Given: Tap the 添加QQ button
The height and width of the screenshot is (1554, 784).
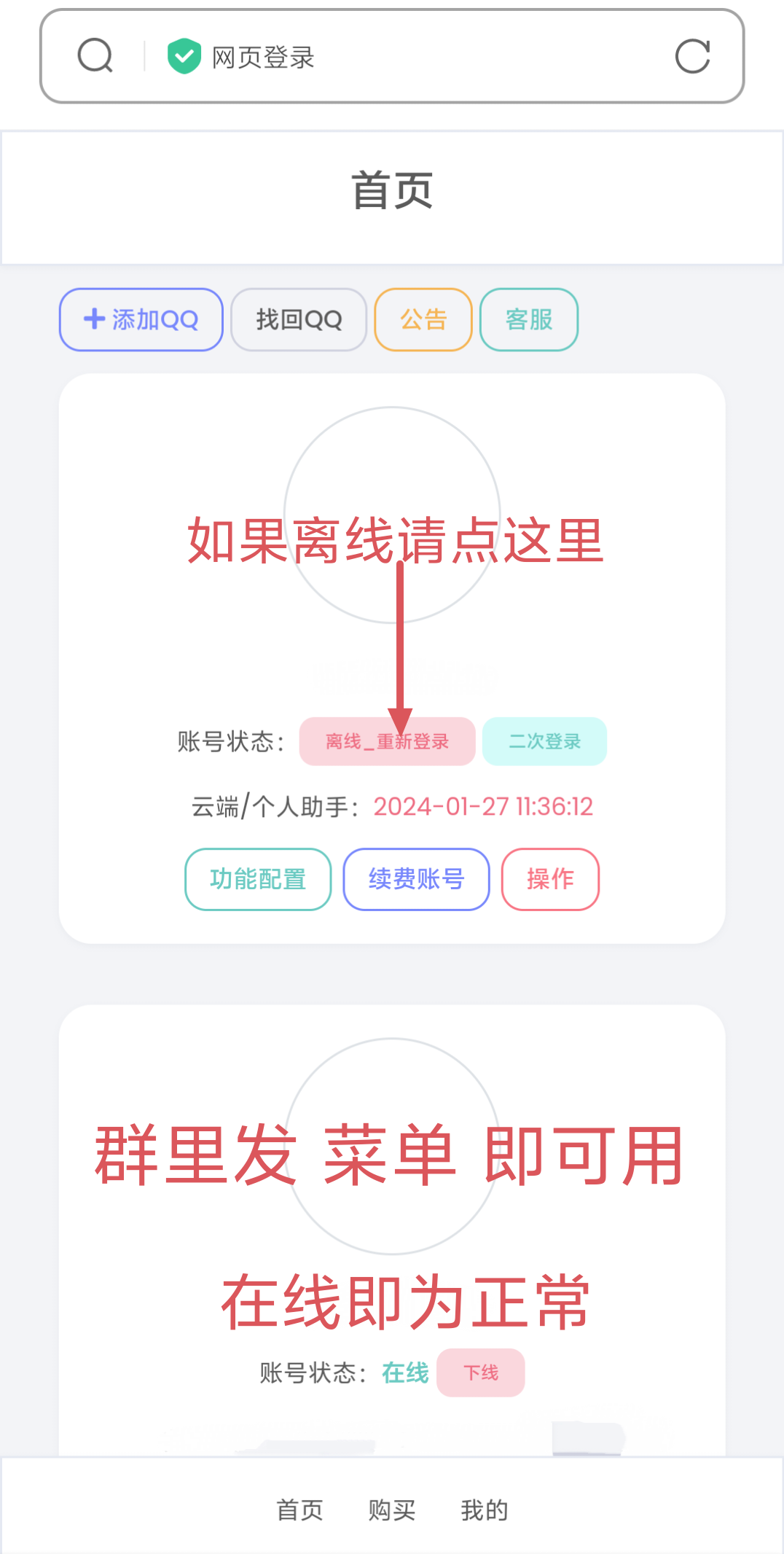Looking at the screenshot, I should pyautogui.click(x=141, y=319).
